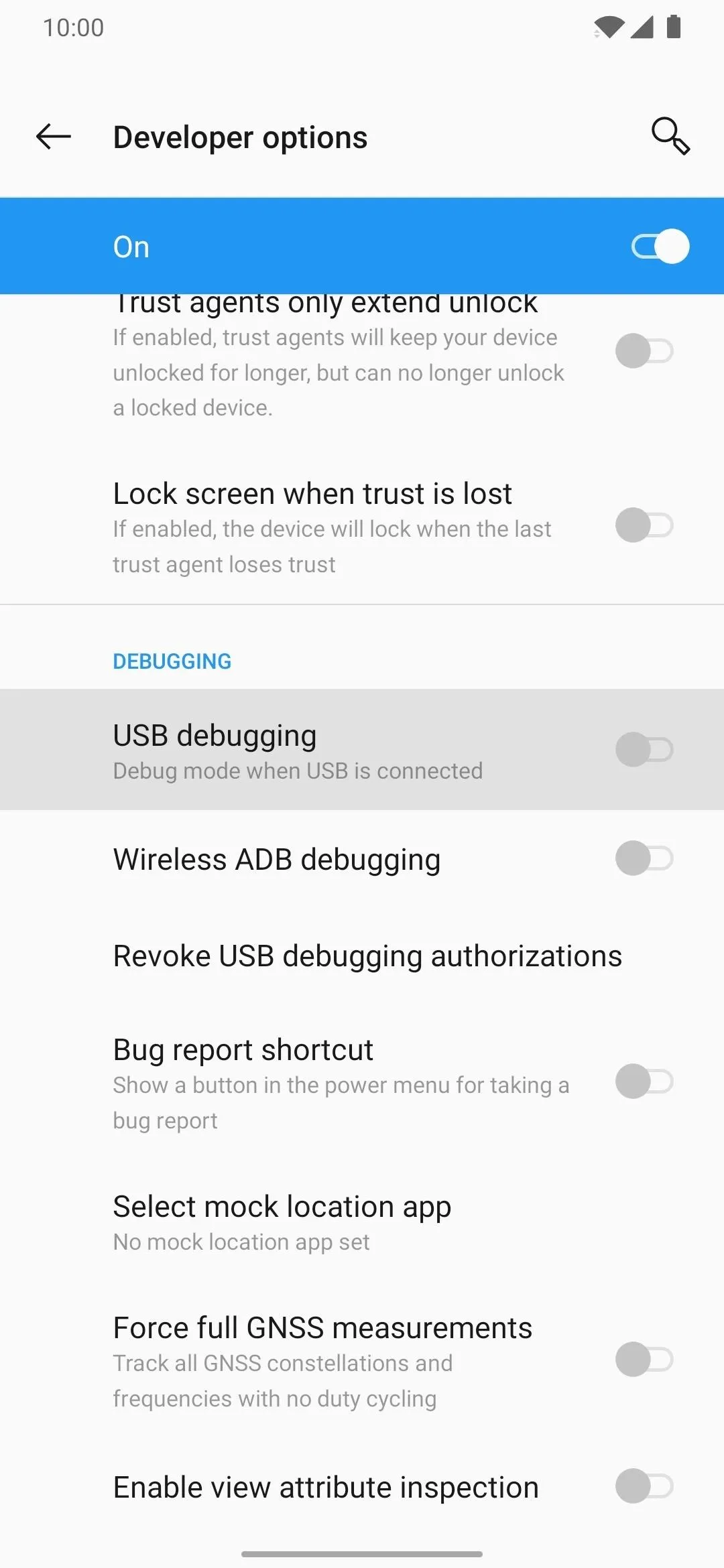Open Select mock location app
Screen dimensions: 724x1568
(x=362, y=1223)
